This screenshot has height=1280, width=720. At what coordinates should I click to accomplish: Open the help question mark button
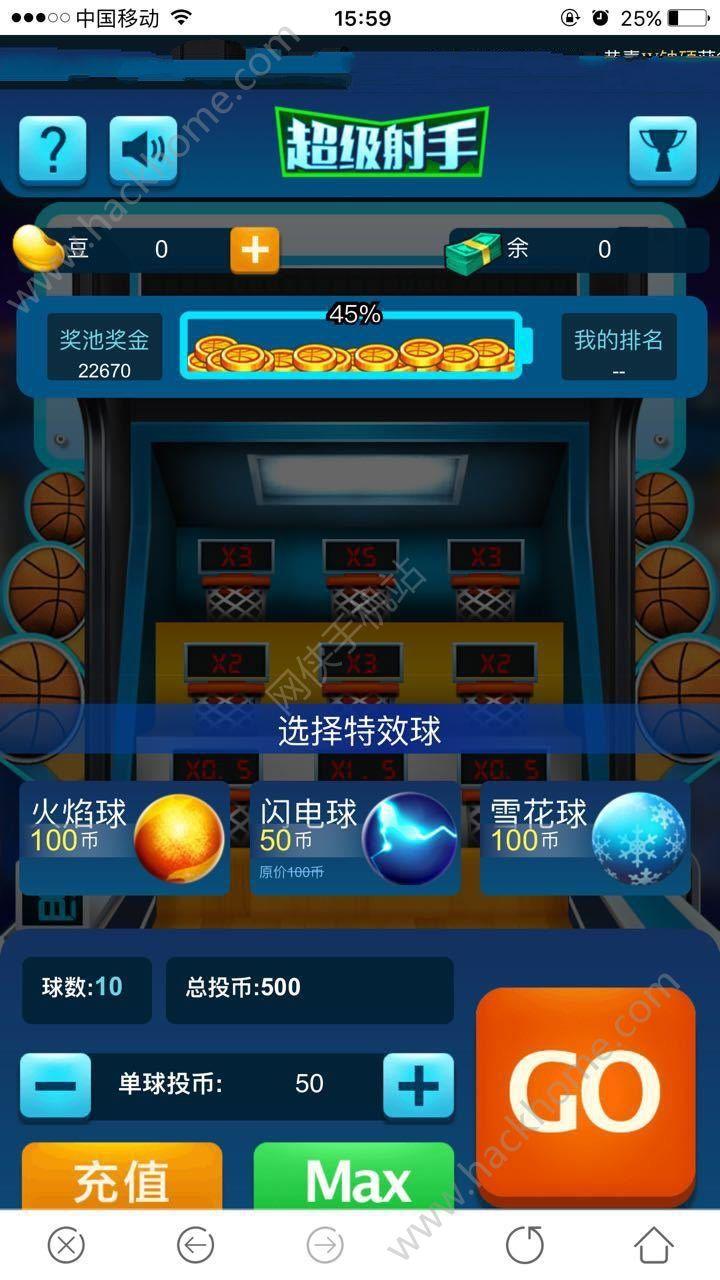pos(53,150)
